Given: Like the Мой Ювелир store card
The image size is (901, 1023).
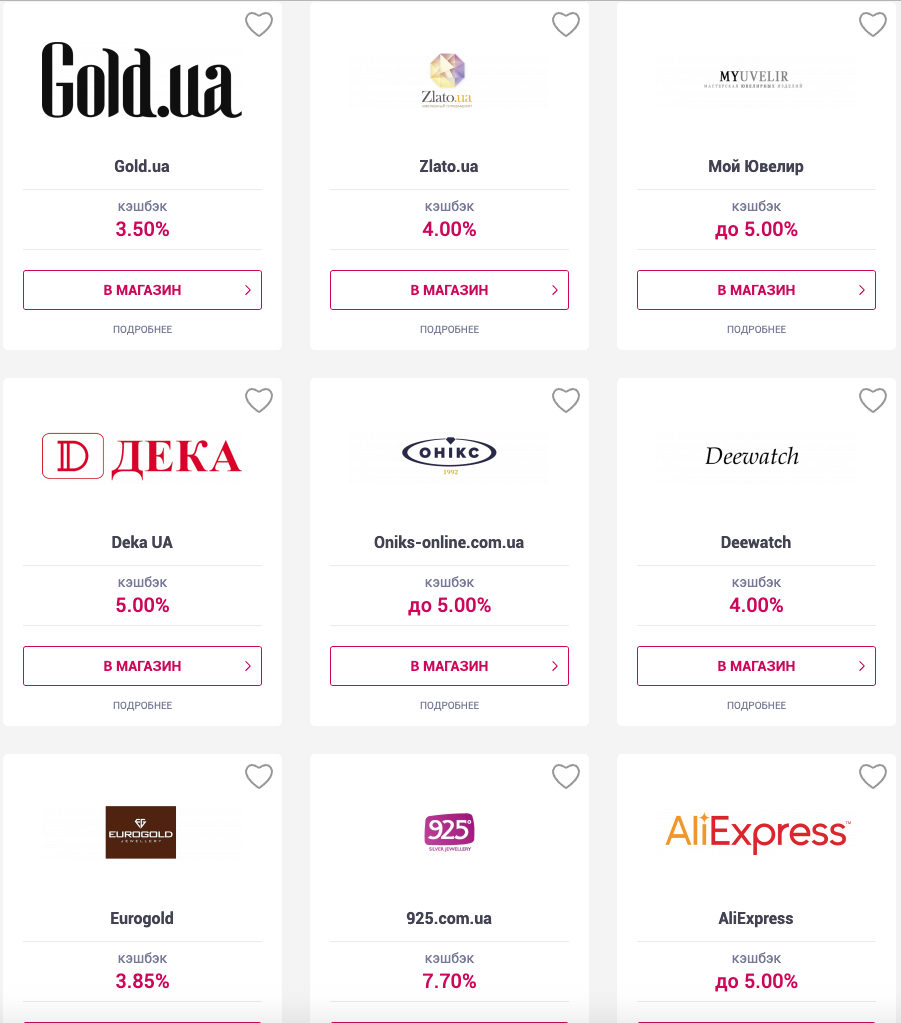Looking at the screenshot, I should [x=873, y=24].
